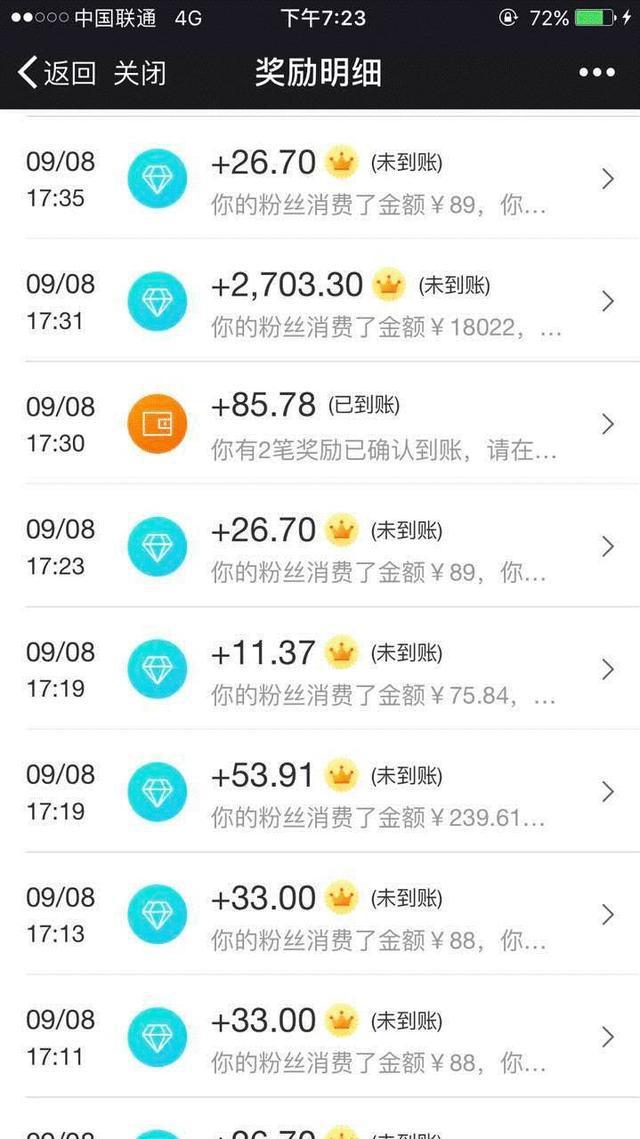Screen dimensions: 640x1139
Task: Open the 17:11 reward of +33.00
Action: [x=320, y=1038]
